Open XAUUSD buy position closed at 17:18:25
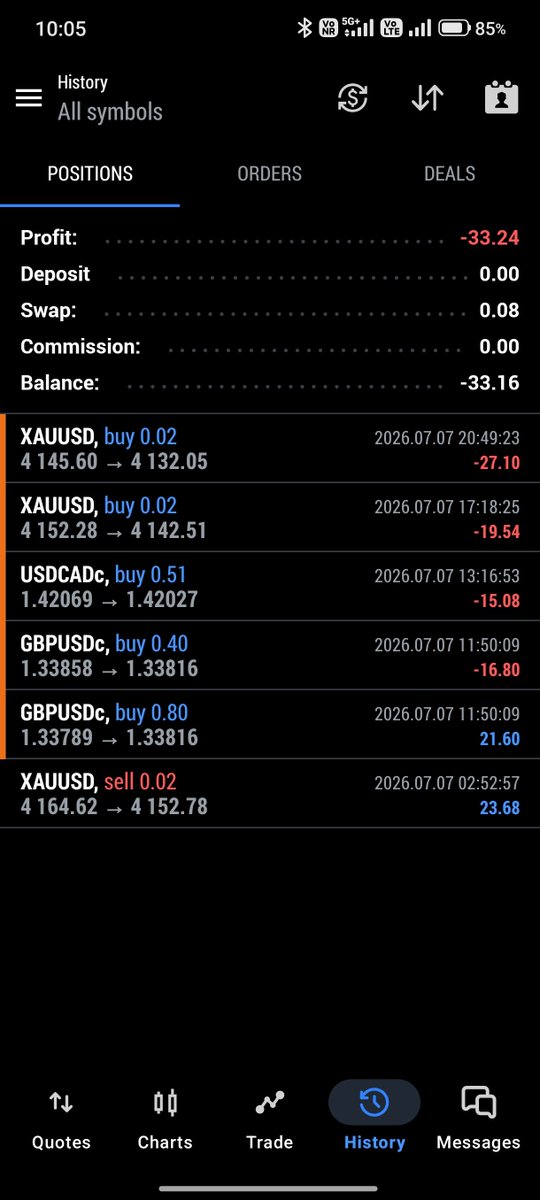This screenshot has height=1200, width=540. click(270, 518)
